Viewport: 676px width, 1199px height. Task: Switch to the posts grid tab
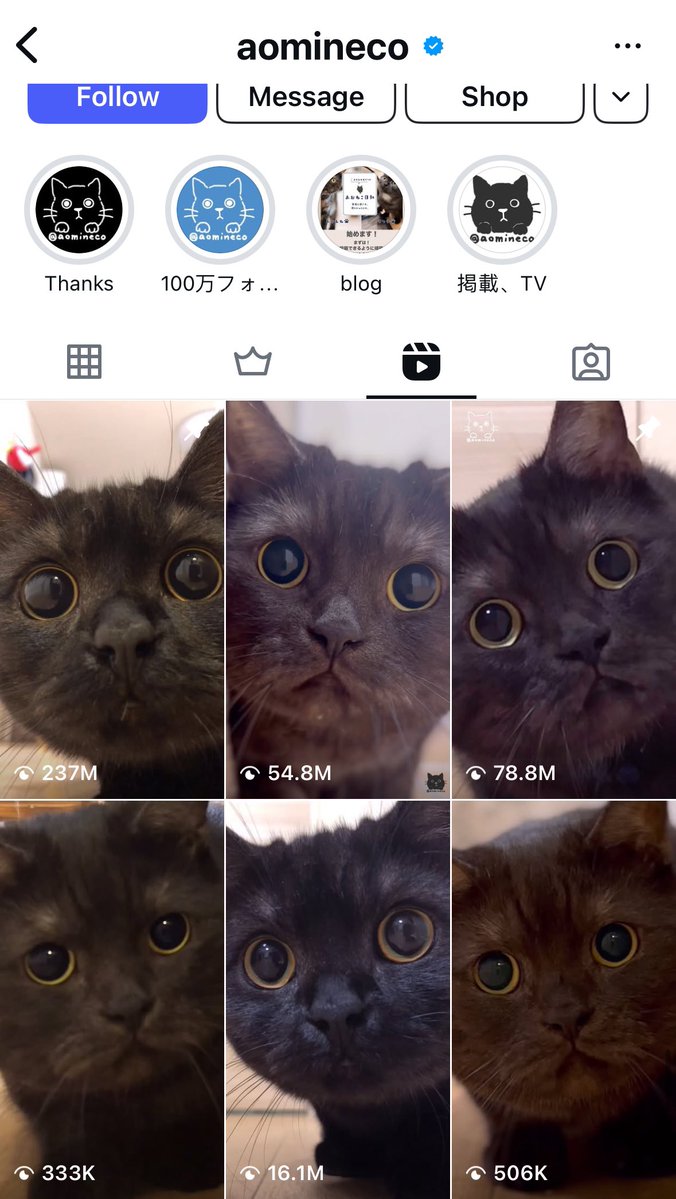pos(84,362)
